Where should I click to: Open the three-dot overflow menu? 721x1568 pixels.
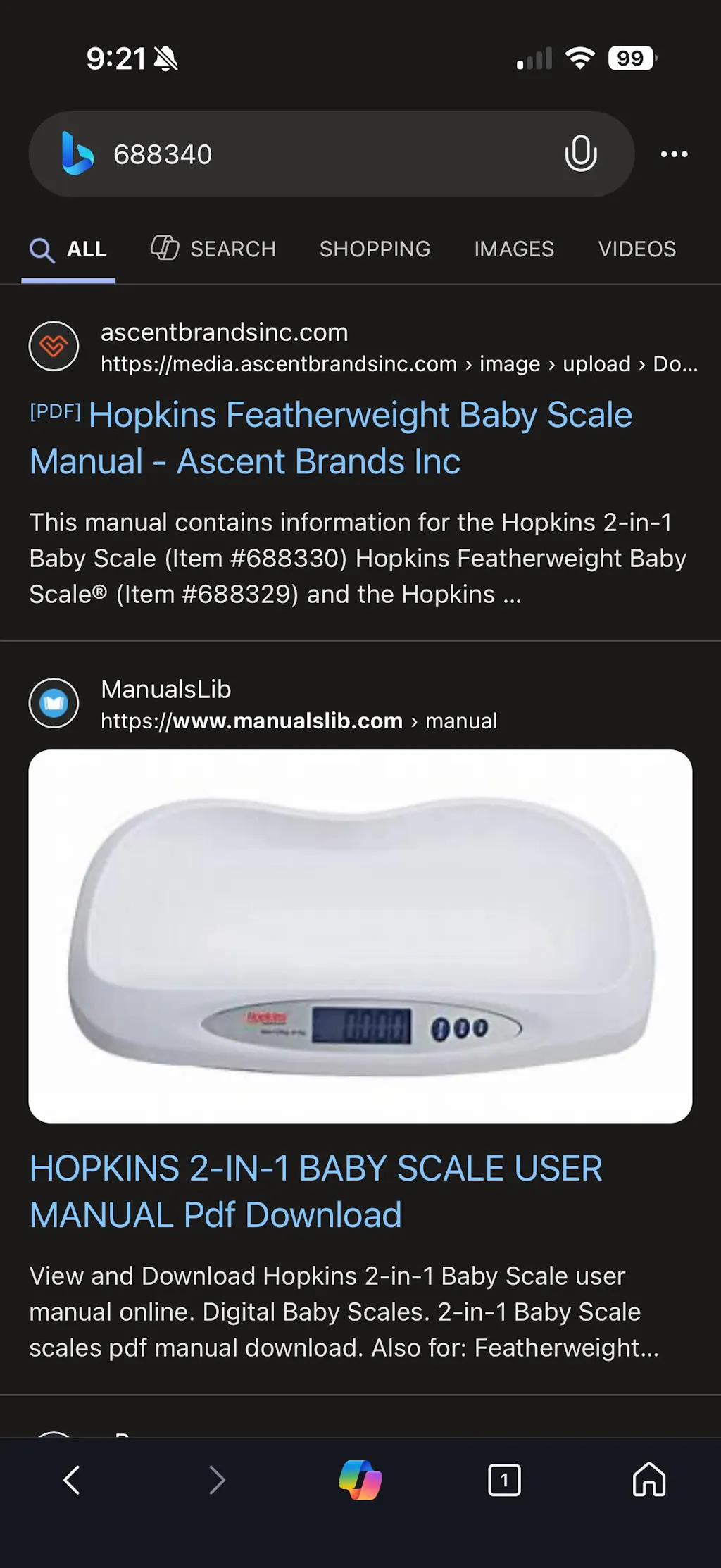point(674,154)
